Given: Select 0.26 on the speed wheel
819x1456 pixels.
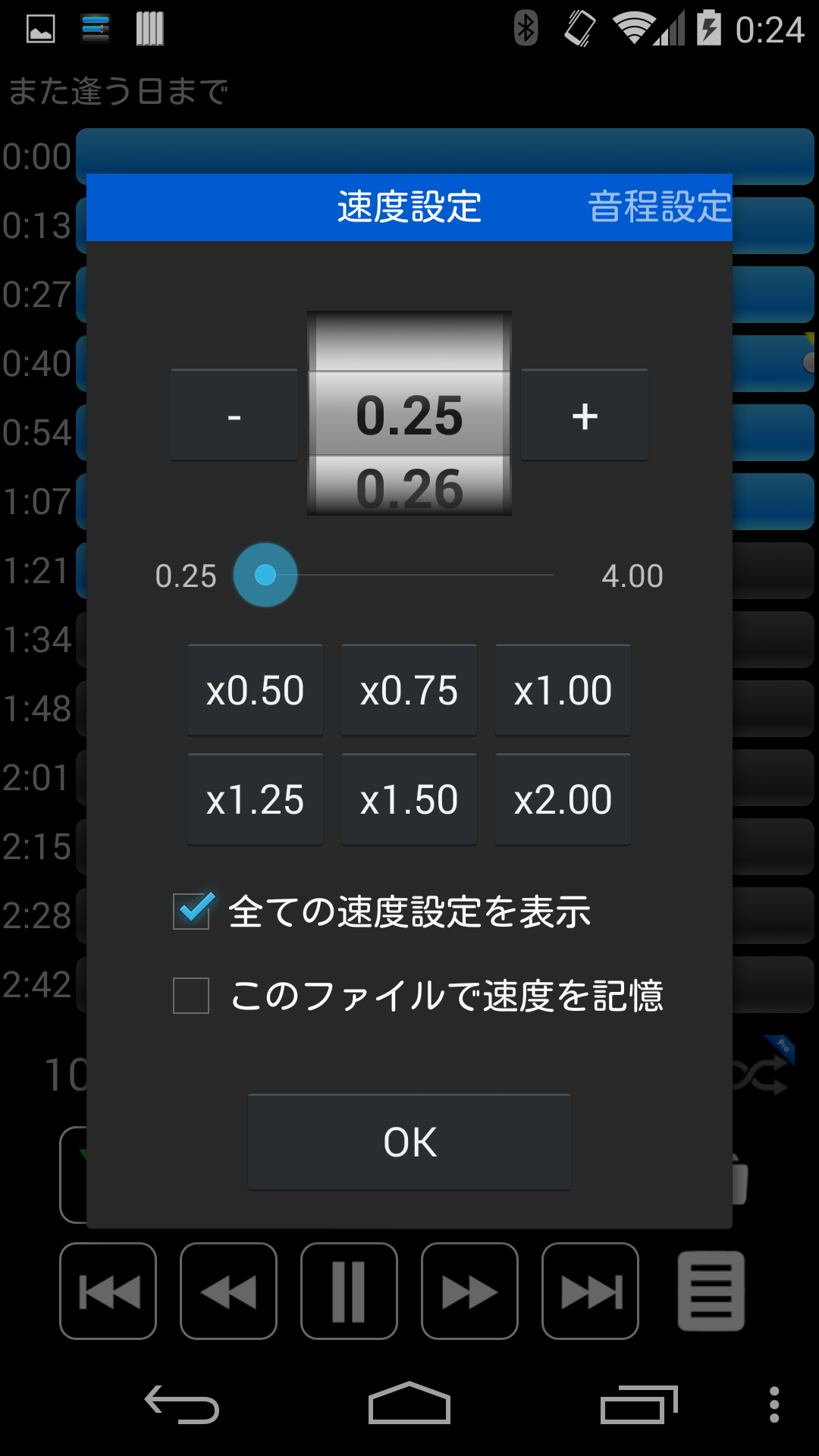Looking at the screenshot, I should click(x=409, y=487).
